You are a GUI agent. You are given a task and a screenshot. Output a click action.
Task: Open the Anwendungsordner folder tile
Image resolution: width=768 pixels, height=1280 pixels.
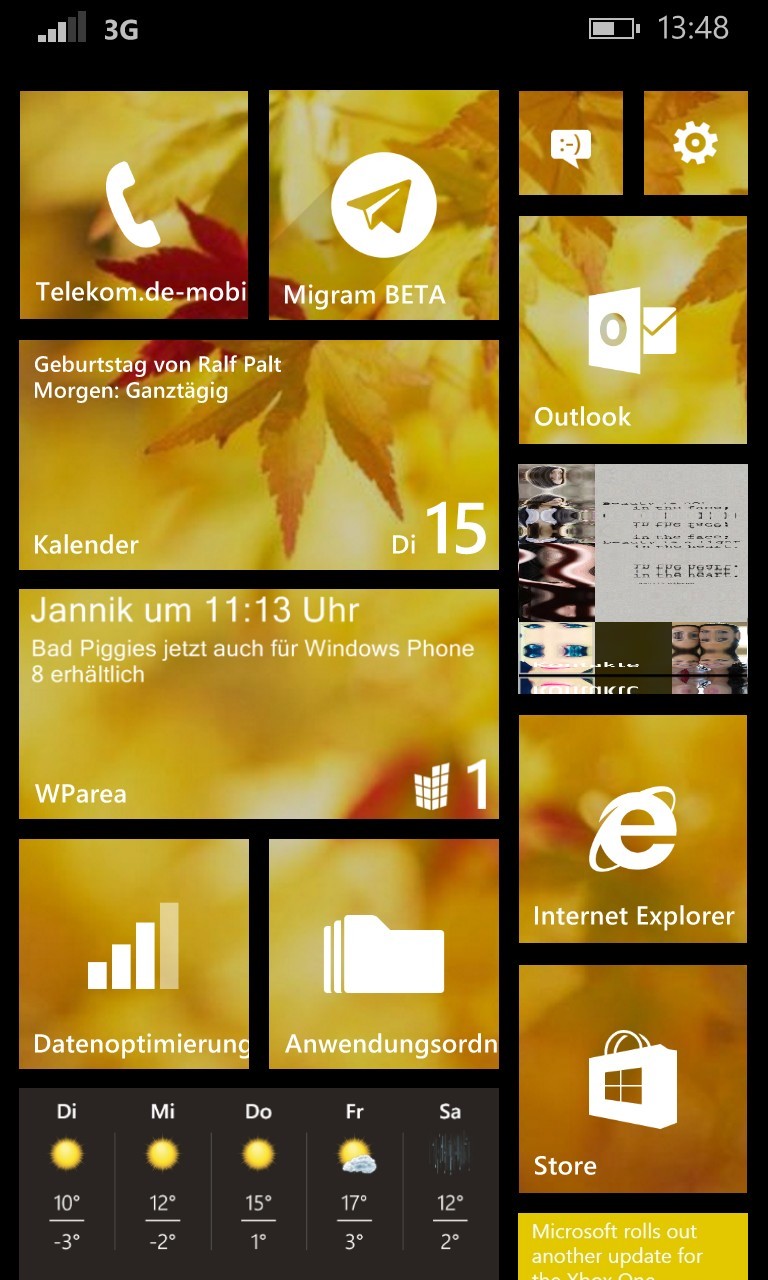pyautogui.click(x=384, y=954)
